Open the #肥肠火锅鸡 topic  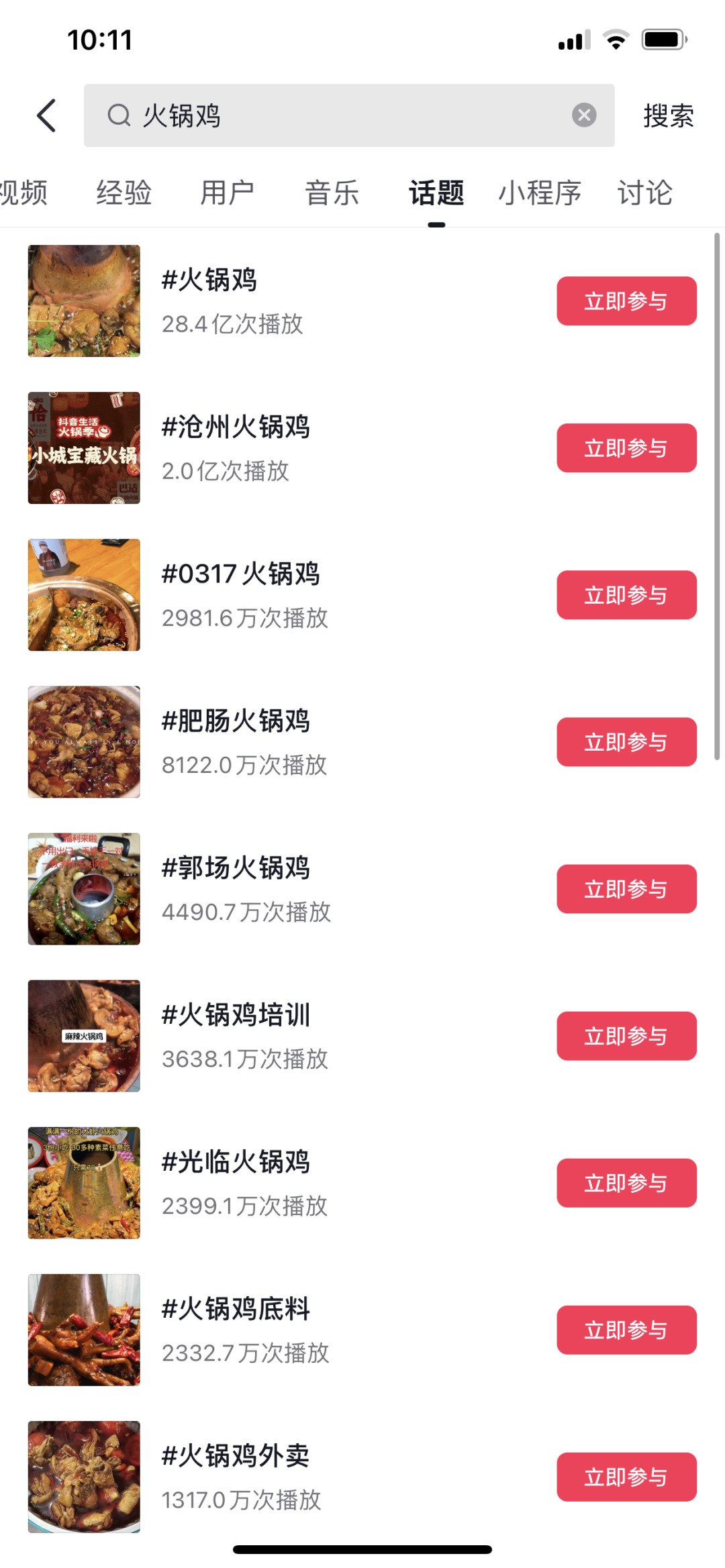pyautogui.click(x=236, y=721)
